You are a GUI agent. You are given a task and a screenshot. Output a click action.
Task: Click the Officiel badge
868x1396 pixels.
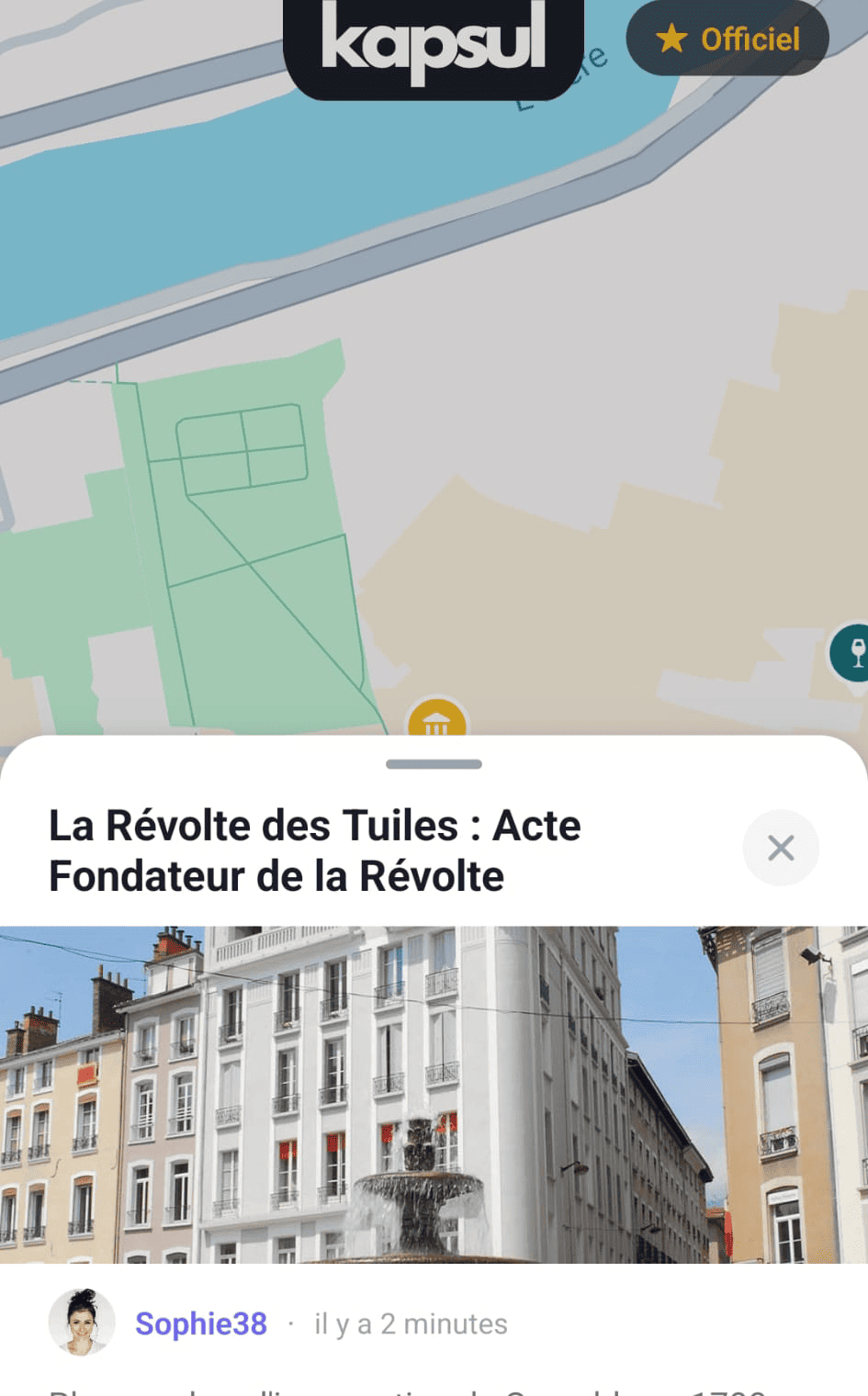727,39
